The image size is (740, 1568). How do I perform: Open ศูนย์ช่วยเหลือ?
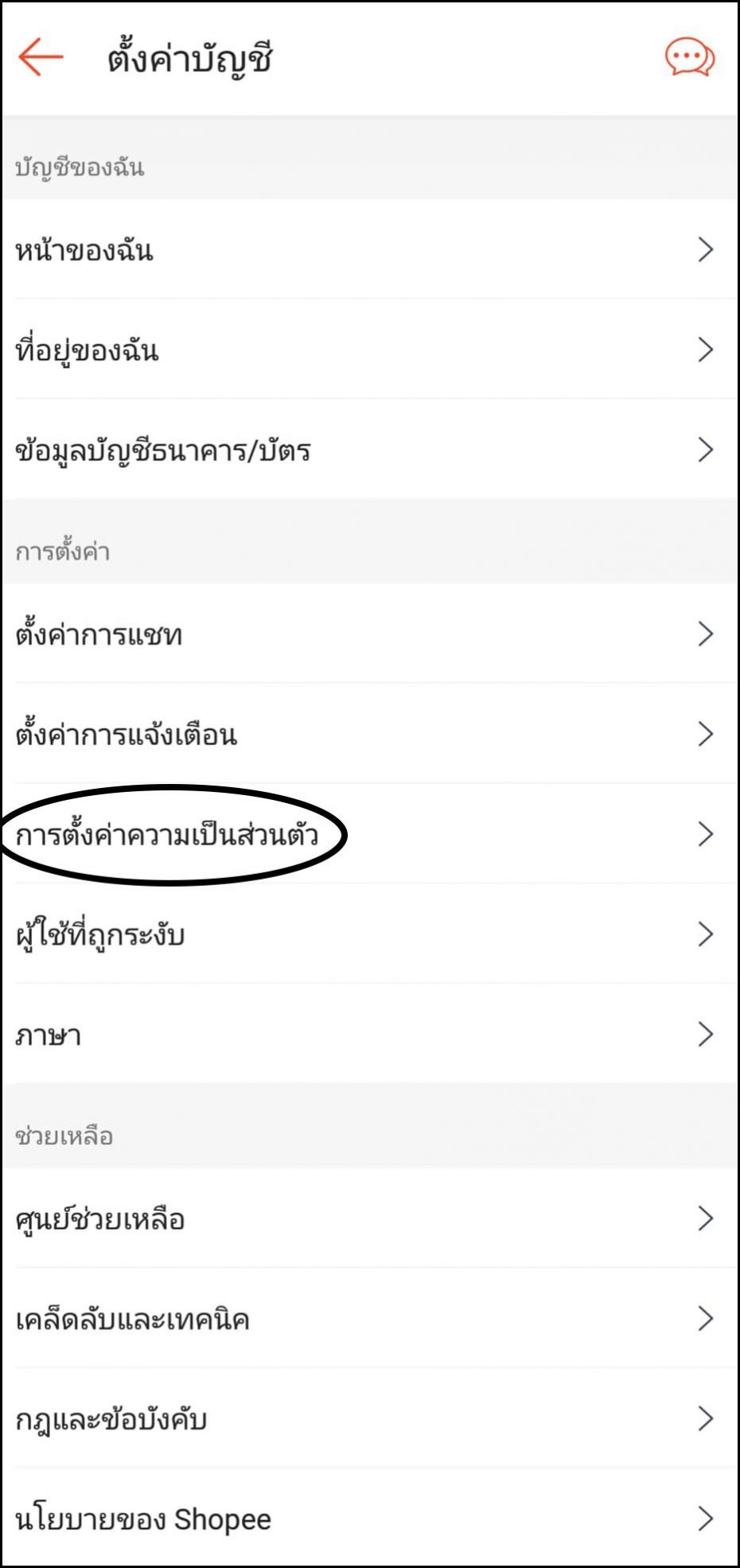coord(370,1219)
